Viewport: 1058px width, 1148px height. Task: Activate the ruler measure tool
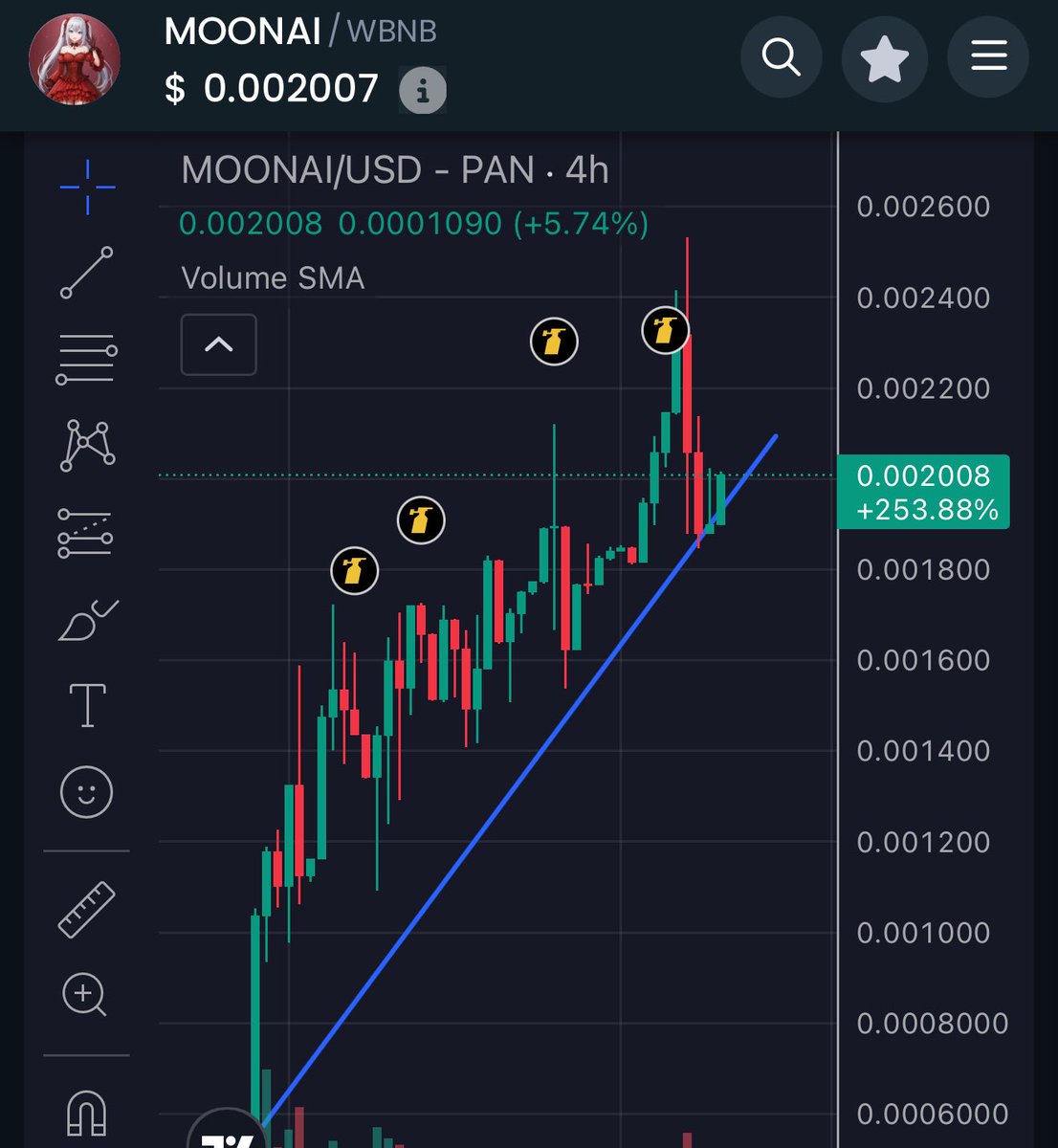87,909
